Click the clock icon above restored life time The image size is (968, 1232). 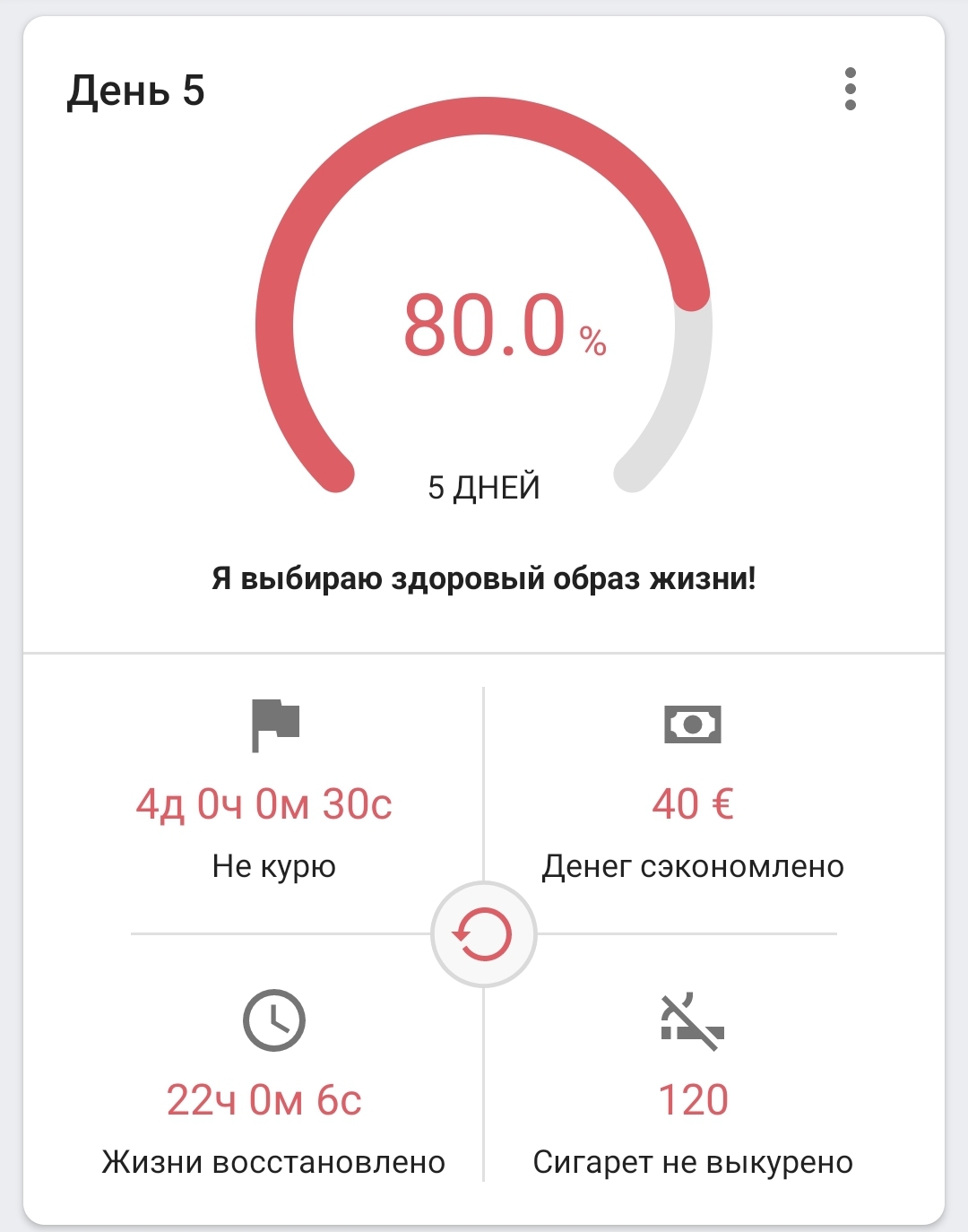pos(274,1019)
